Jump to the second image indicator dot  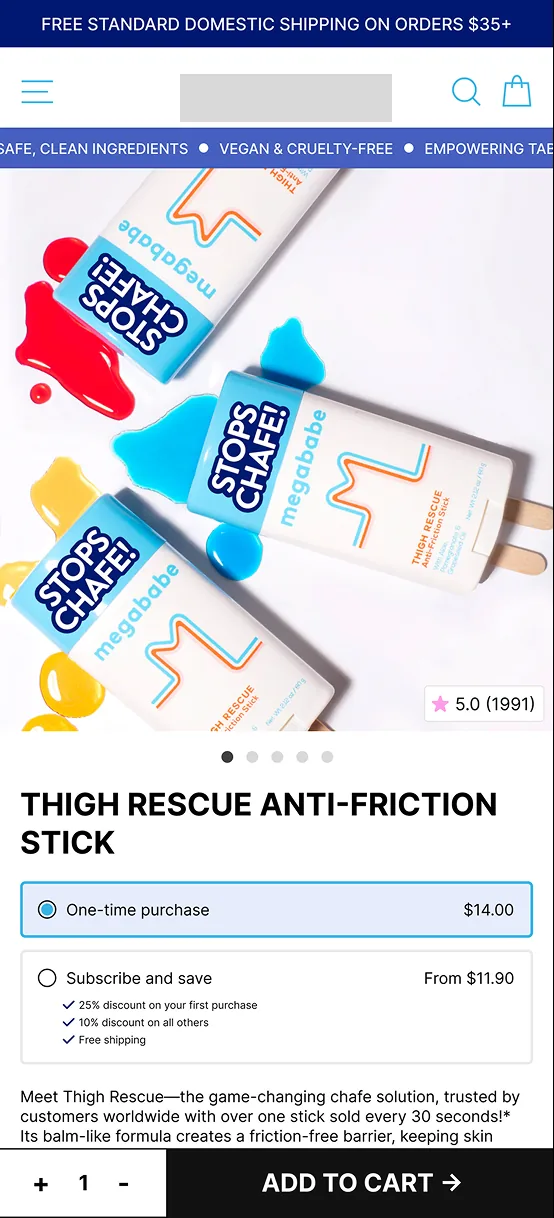tap(252, 757)
